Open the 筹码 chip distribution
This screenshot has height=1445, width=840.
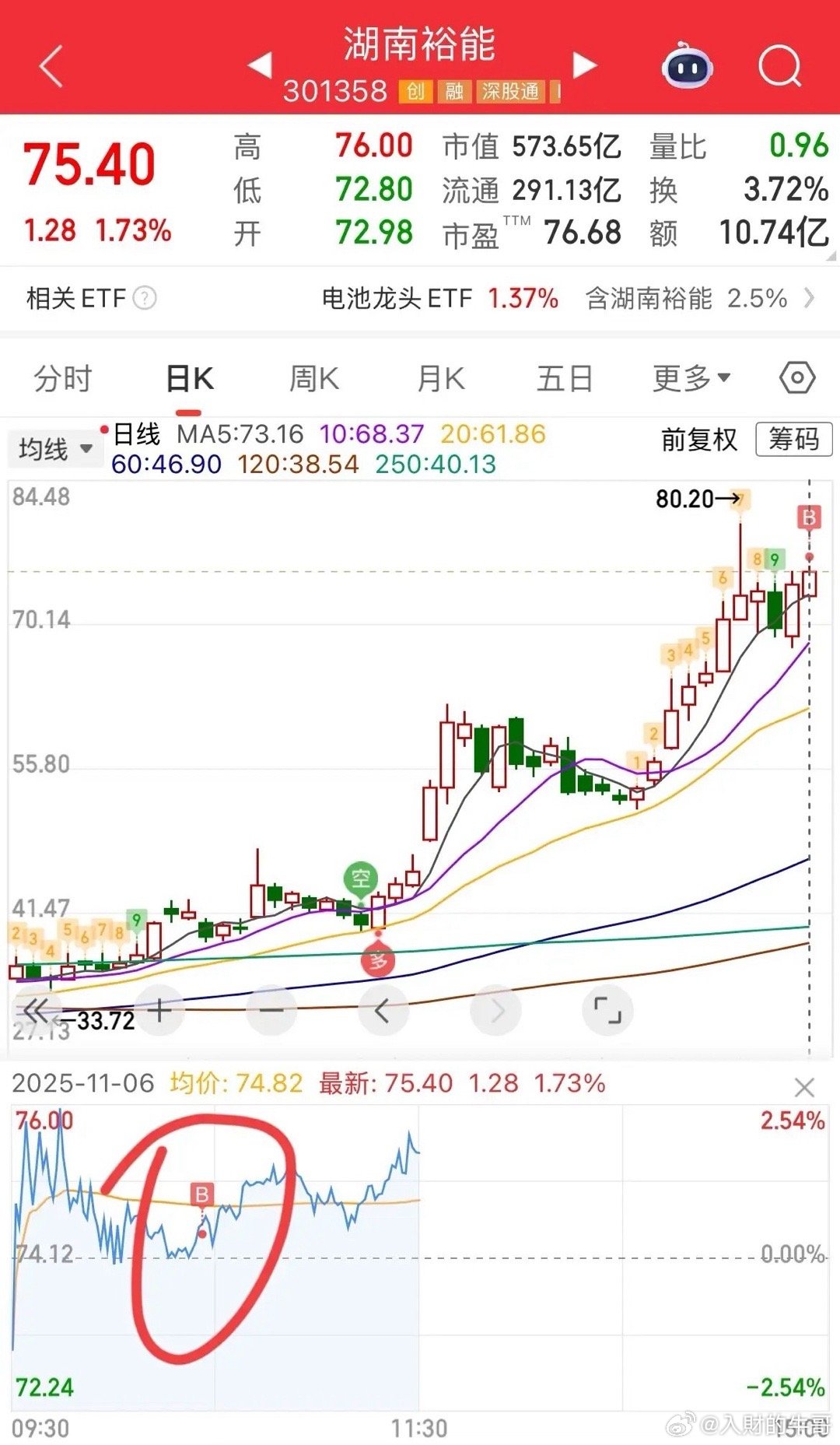(794, 440)
